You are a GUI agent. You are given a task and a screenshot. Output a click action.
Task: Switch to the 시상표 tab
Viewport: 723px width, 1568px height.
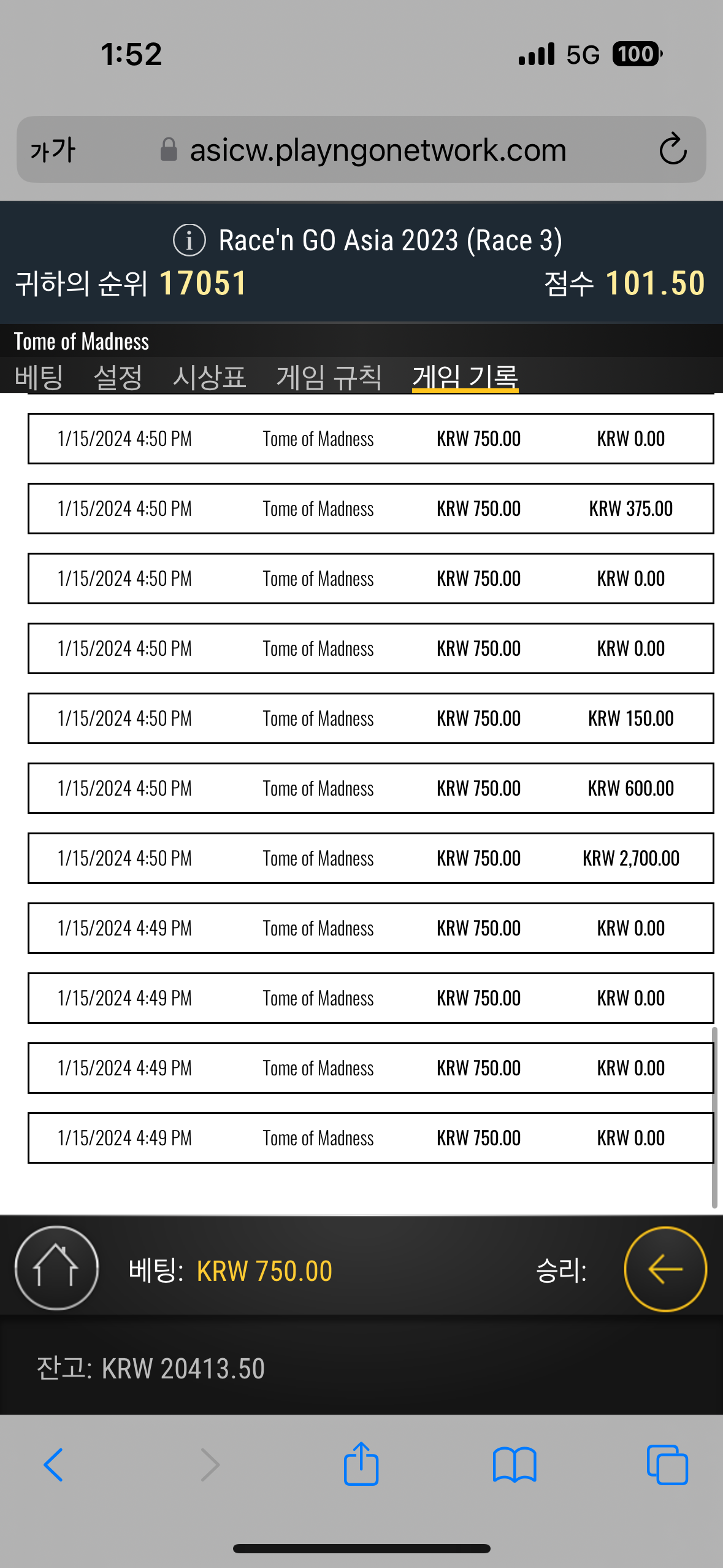(x=209, y=377)
